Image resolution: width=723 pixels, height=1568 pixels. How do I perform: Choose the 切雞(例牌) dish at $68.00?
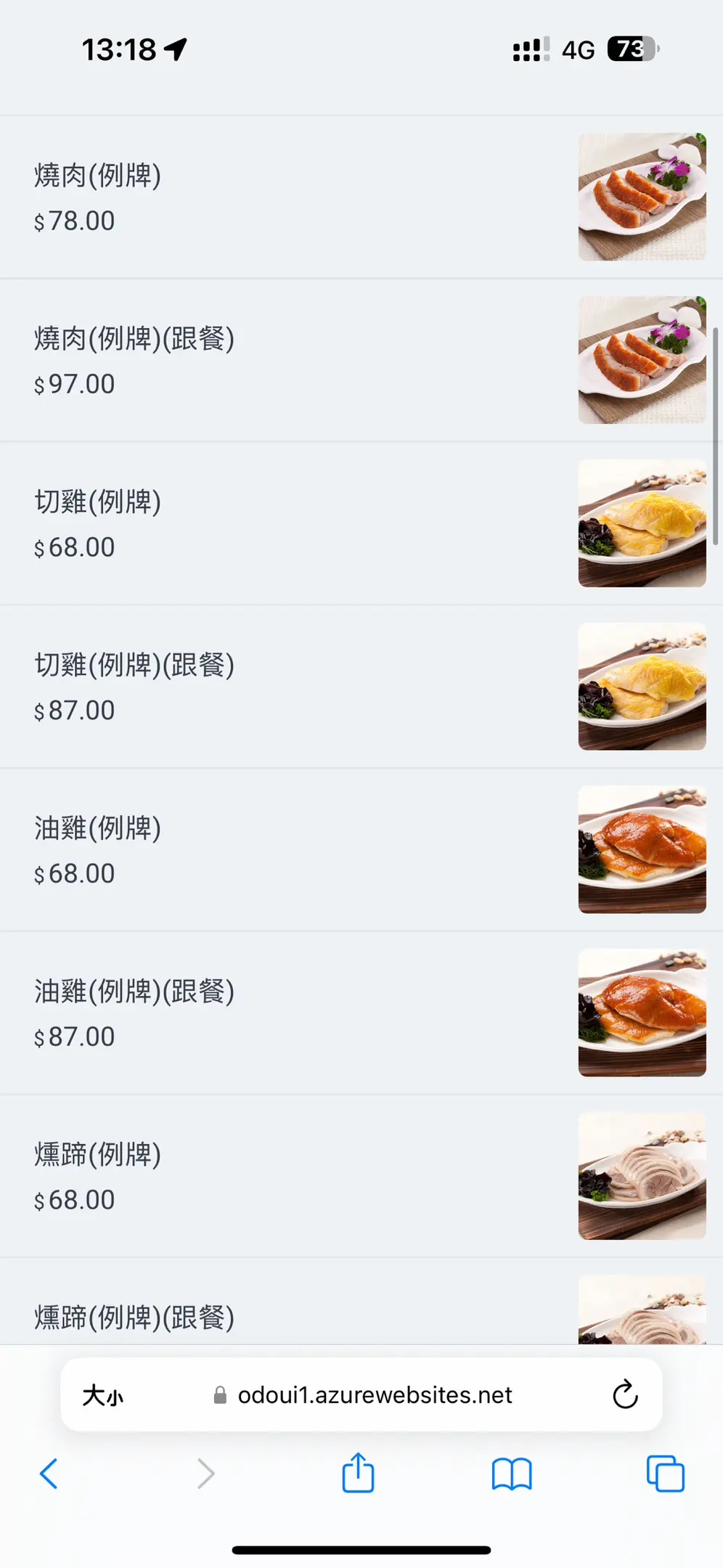97,502
